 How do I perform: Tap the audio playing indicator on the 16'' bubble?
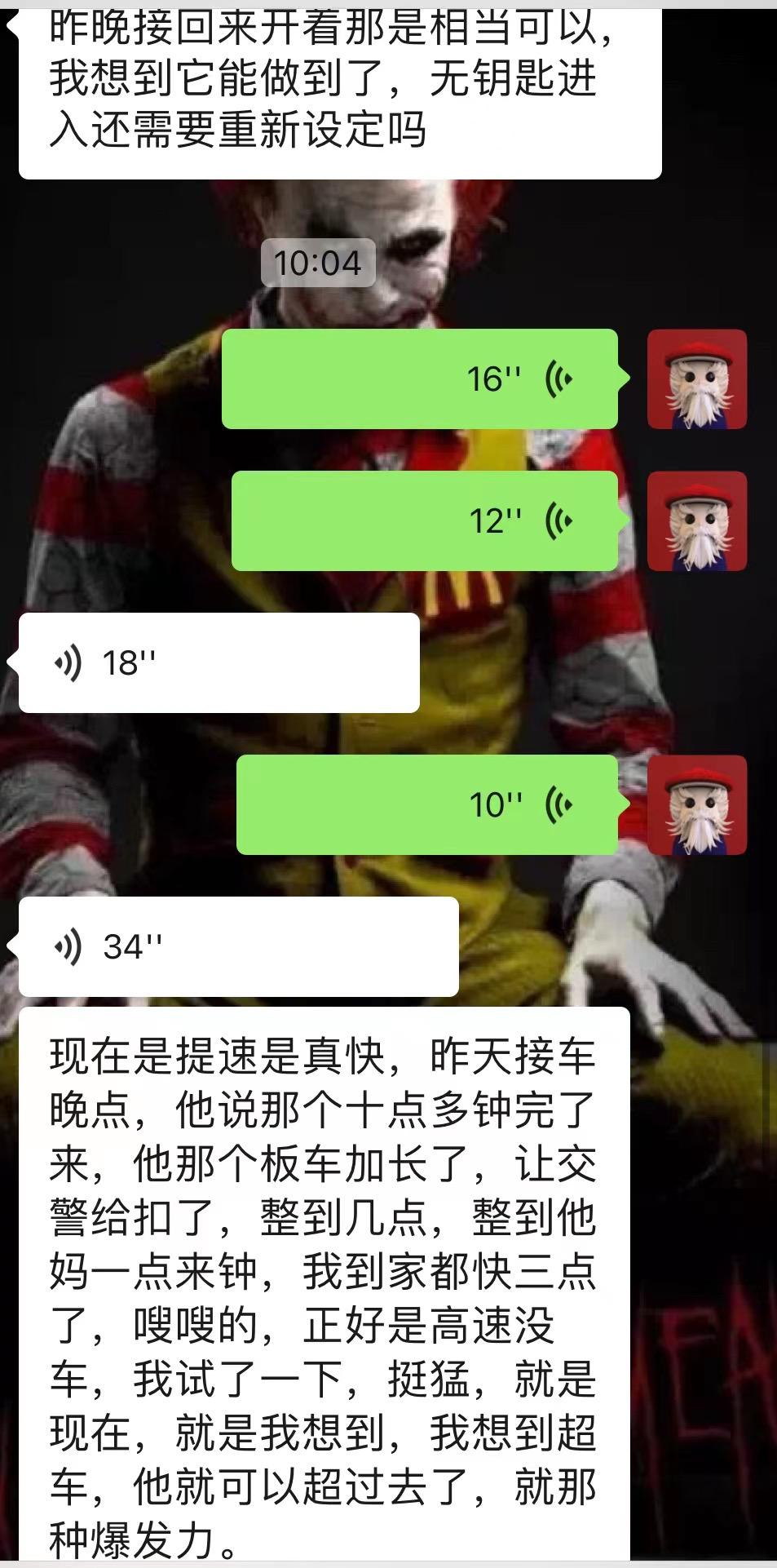[558, 378]
